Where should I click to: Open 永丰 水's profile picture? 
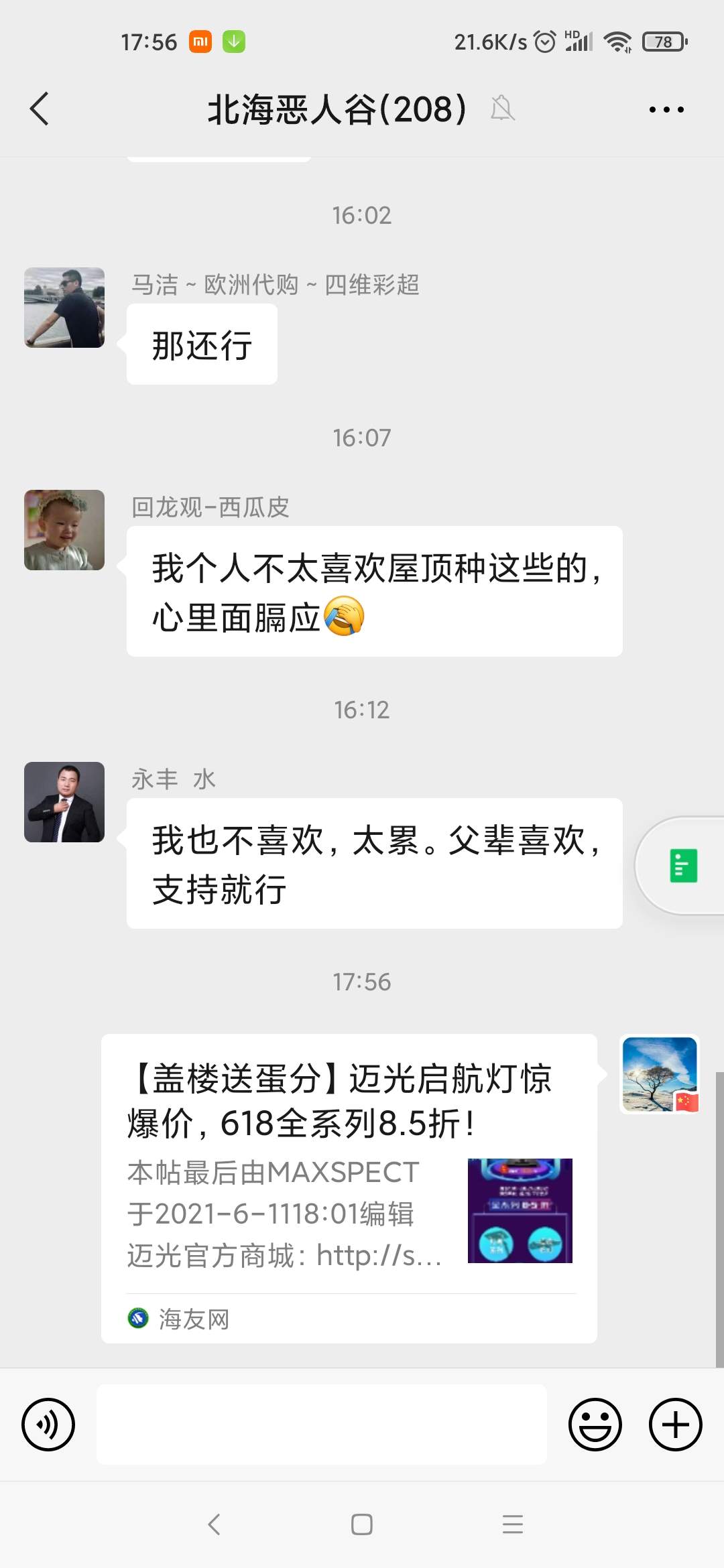[x=64, y=802]
